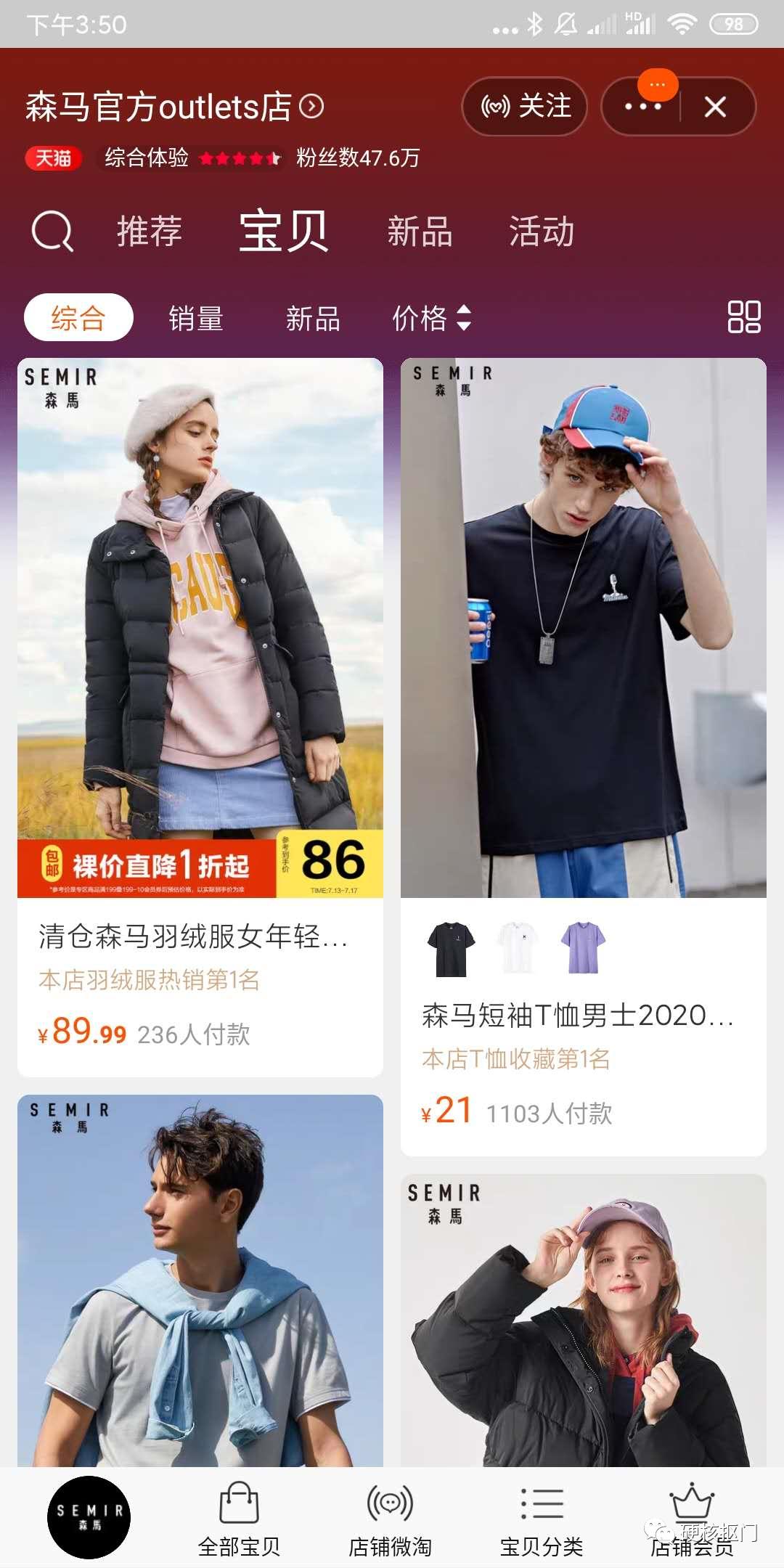This screenshot has height=1568, width=784.
Task: Follow the store with 关注 button
Action: [x=525, y=107]
